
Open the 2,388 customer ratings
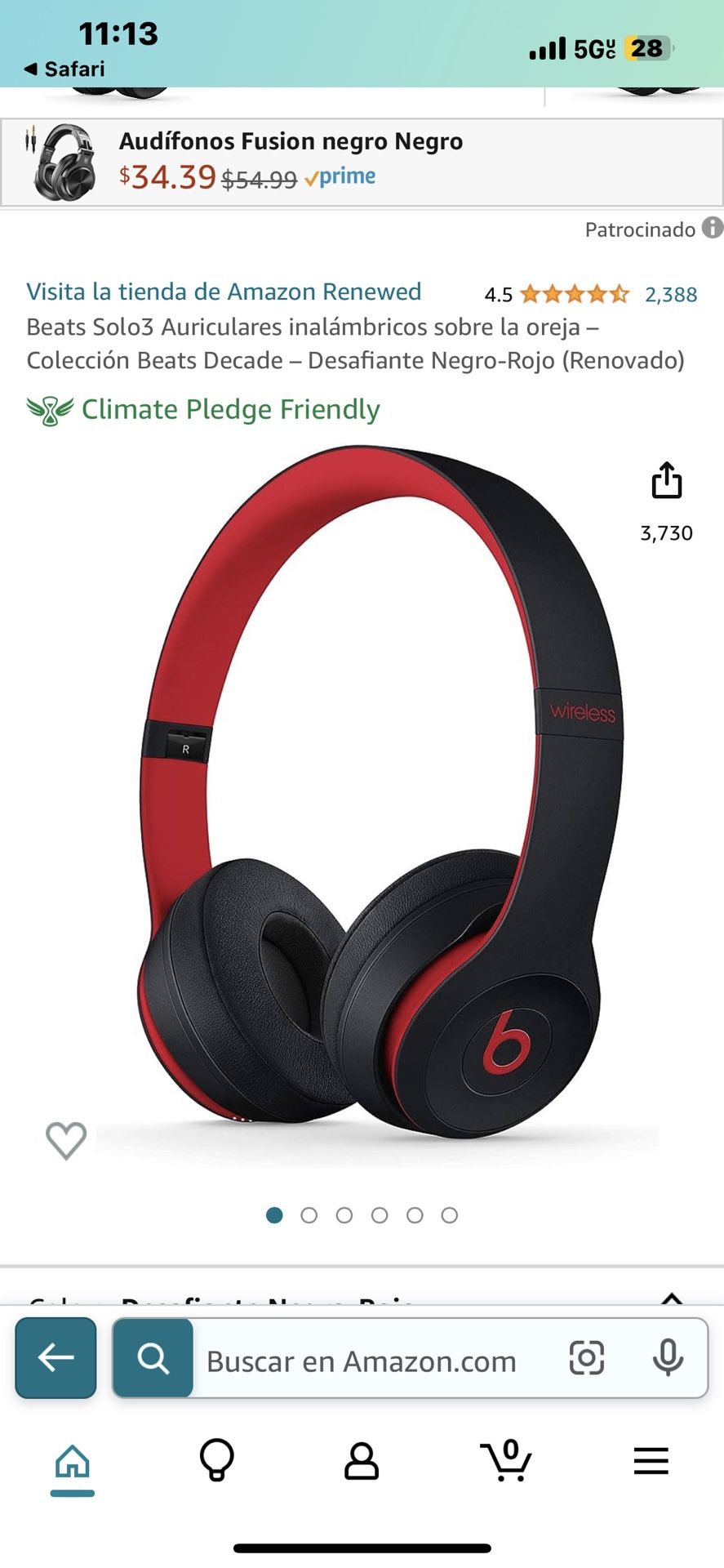[x=672, y=295]
